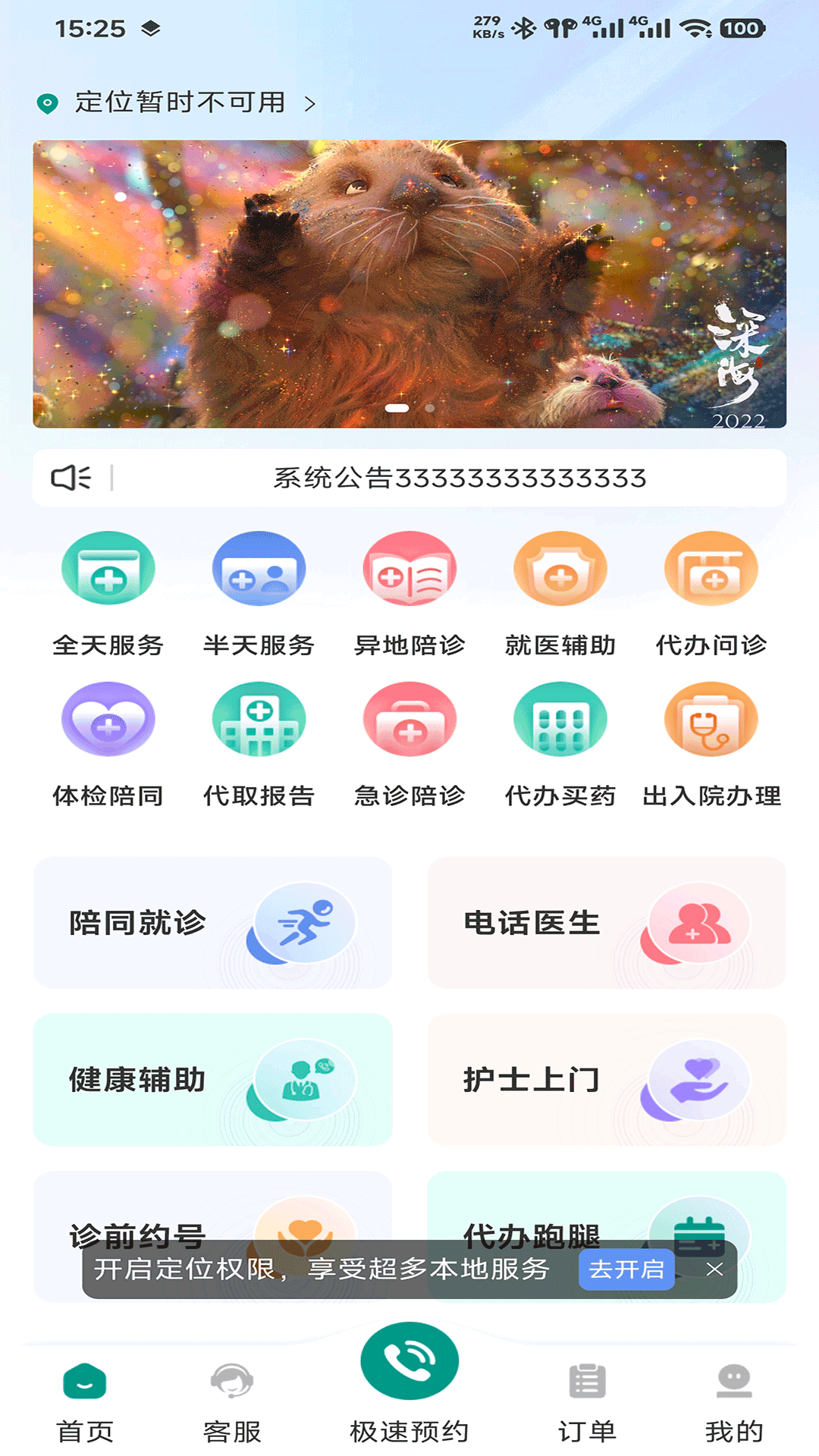Open the 电话医生 card

point(607,924)
